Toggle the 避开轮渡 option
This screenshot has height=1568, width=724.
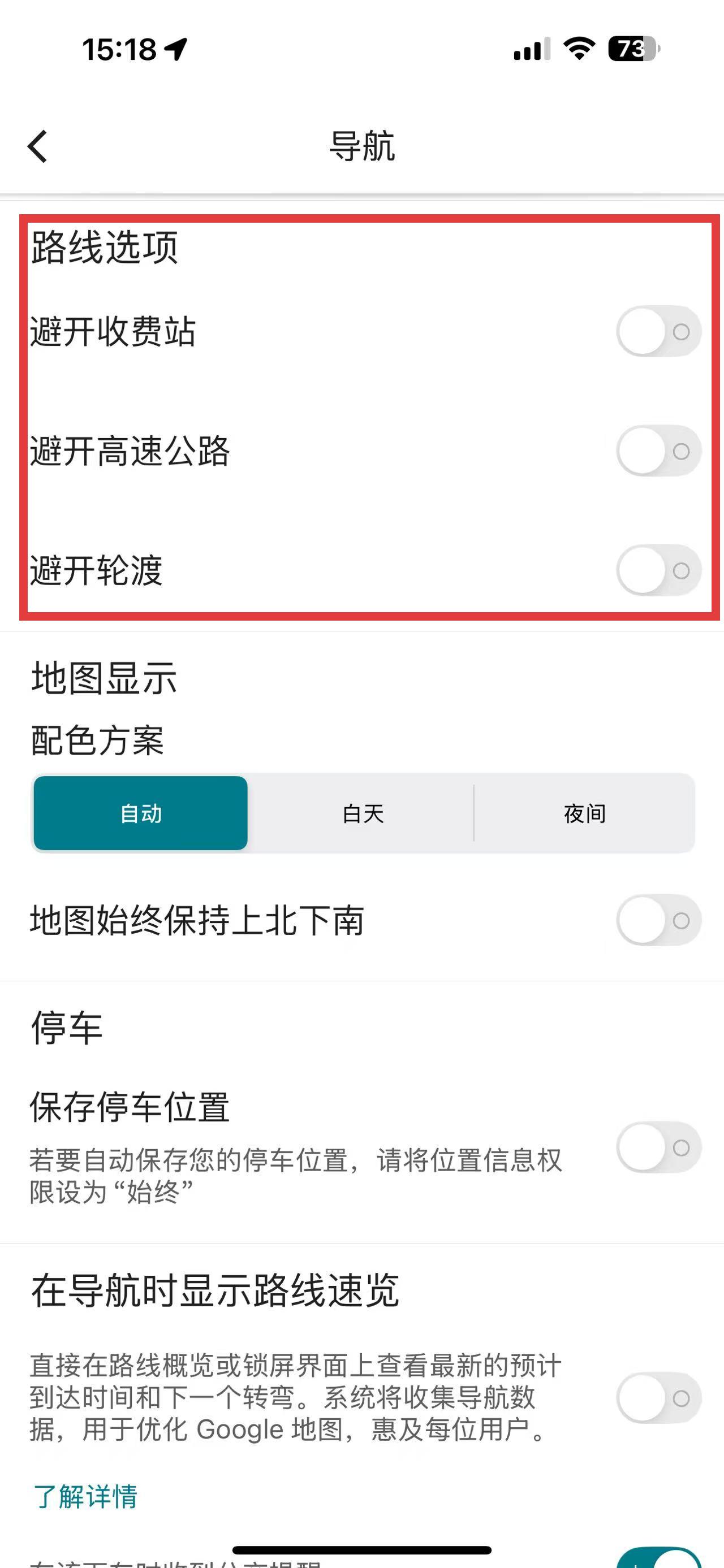658,570
